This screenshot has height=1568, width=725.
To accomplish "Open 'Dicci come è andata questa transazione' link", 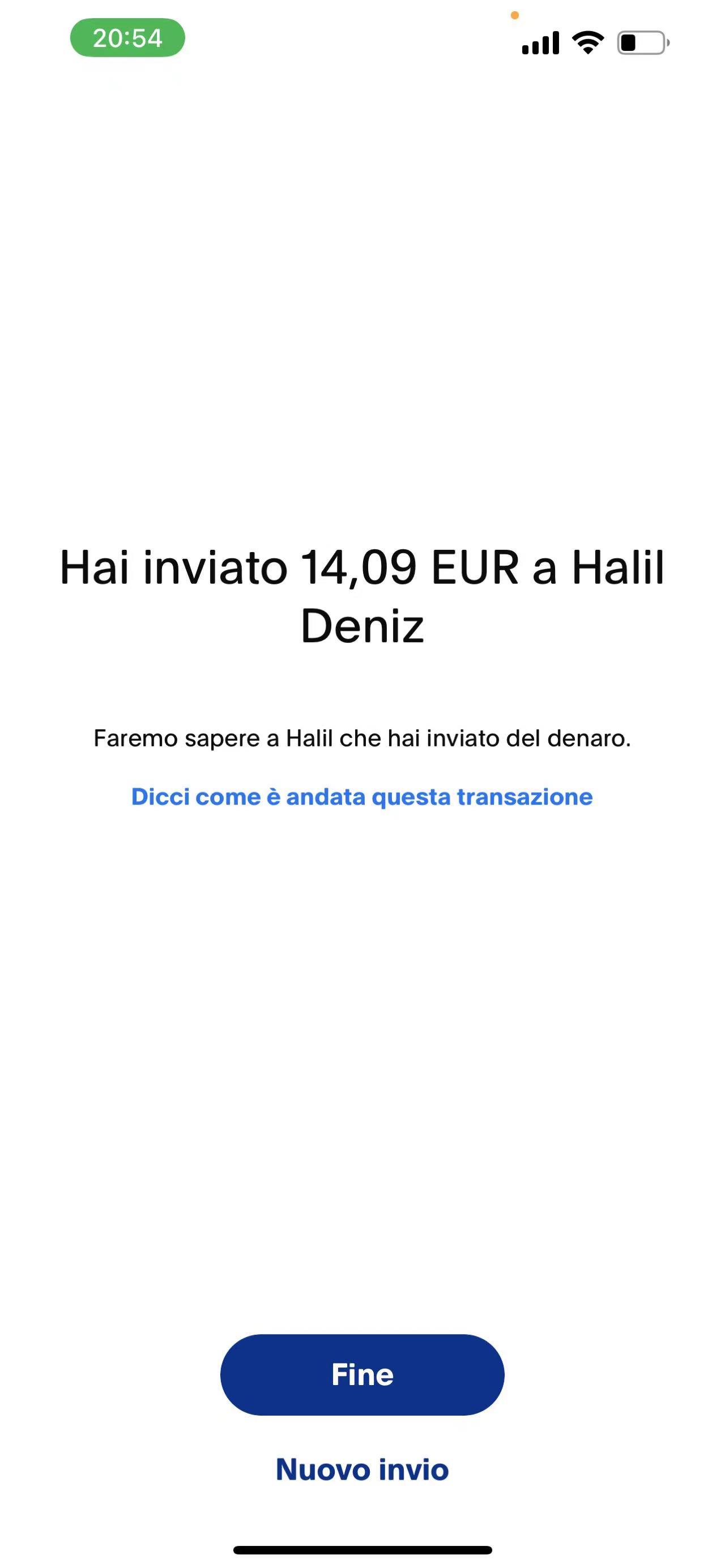I will 362,797.
